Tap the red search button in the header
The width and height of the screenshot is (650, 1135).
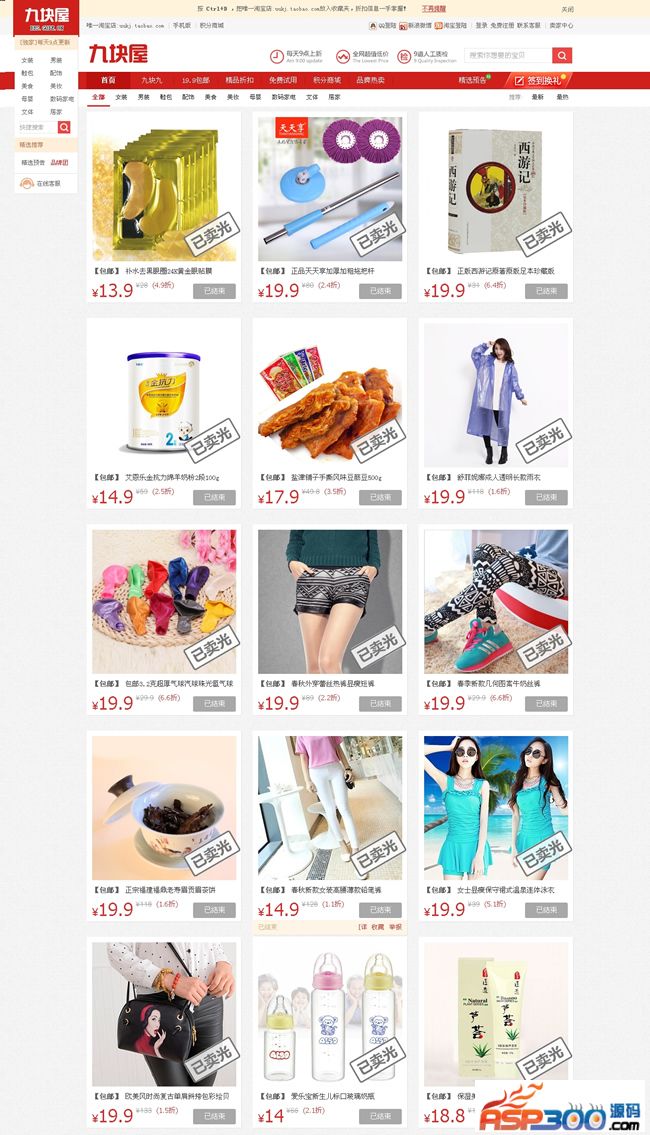click(562, 56)
